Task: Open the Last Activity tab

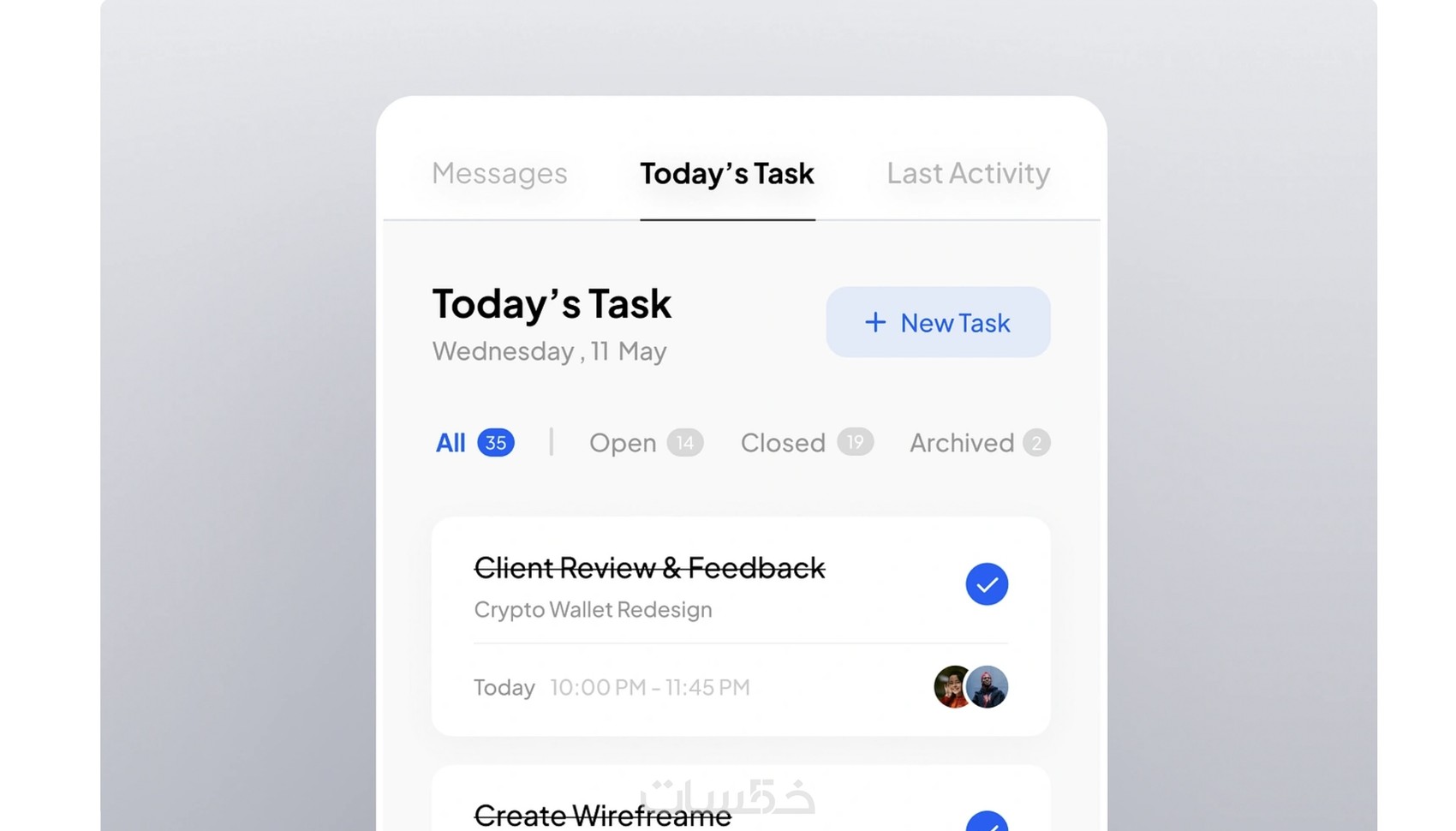Action: click(x=968, y=173)
